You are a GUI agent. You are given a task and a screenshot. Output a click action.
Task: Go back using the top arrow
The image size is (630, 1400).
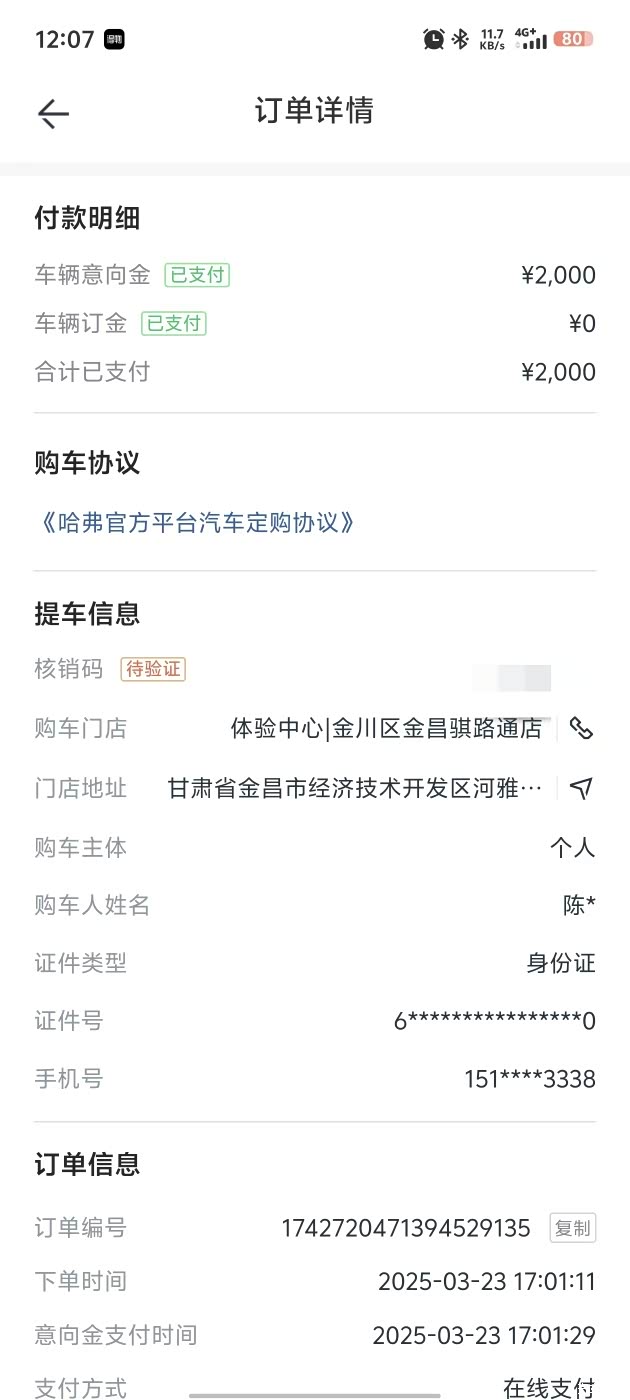coord(53,113)
